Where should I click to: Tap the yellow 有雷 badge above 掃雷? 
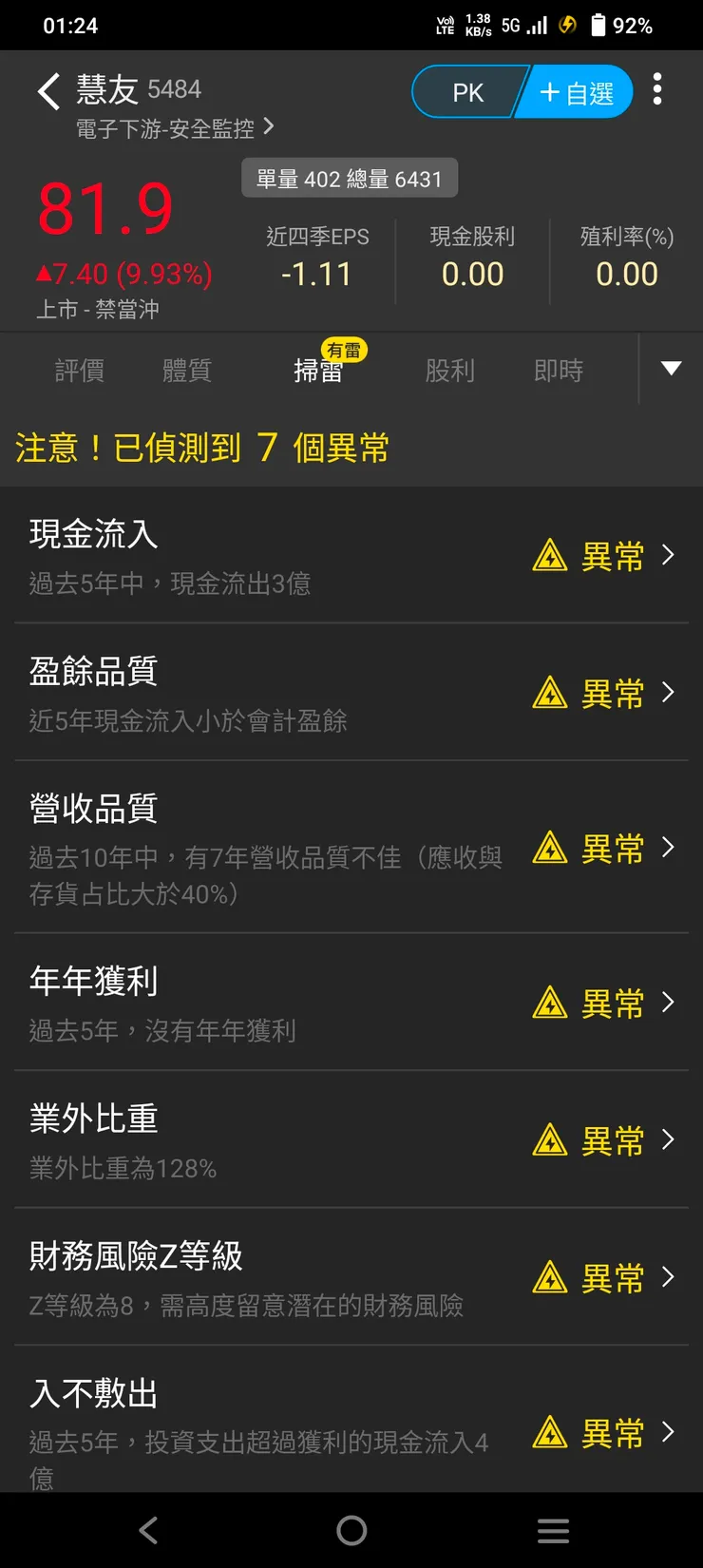coord(342,350)
